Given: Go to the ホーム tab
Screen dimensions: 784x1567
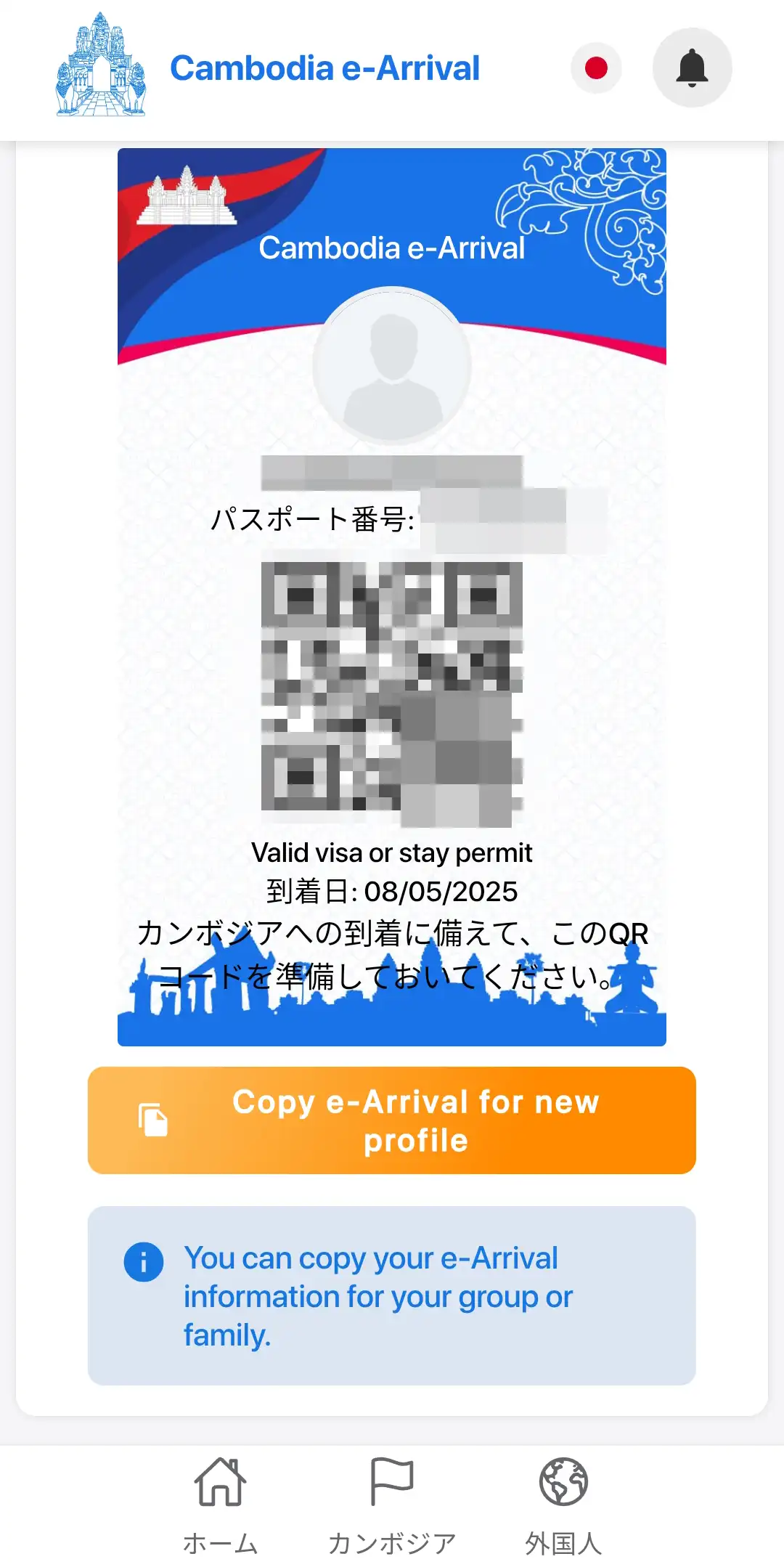Looking at the screenshot, I should click(x=221, y=1507).
